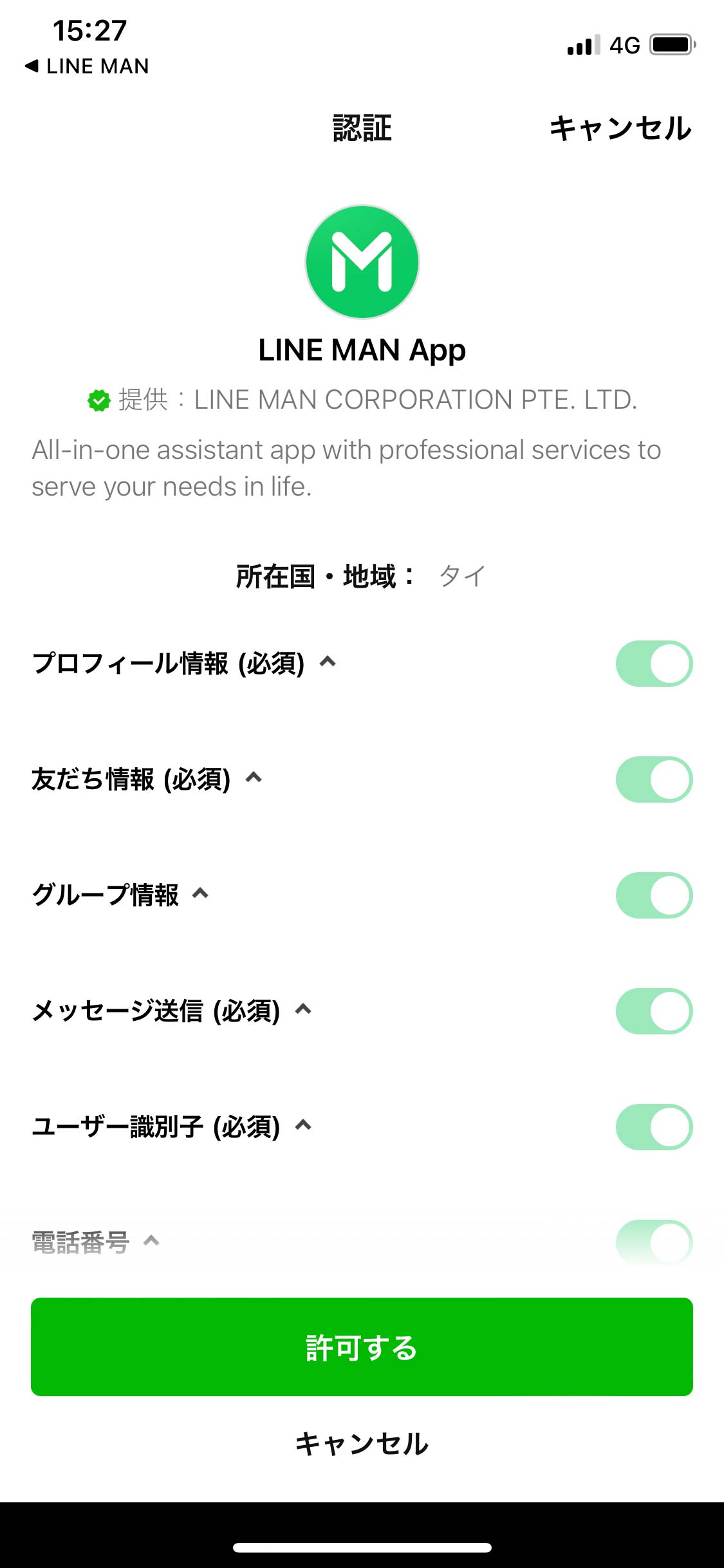Toggle the プロフィール情報 permission switch

[x=654, y=664]
